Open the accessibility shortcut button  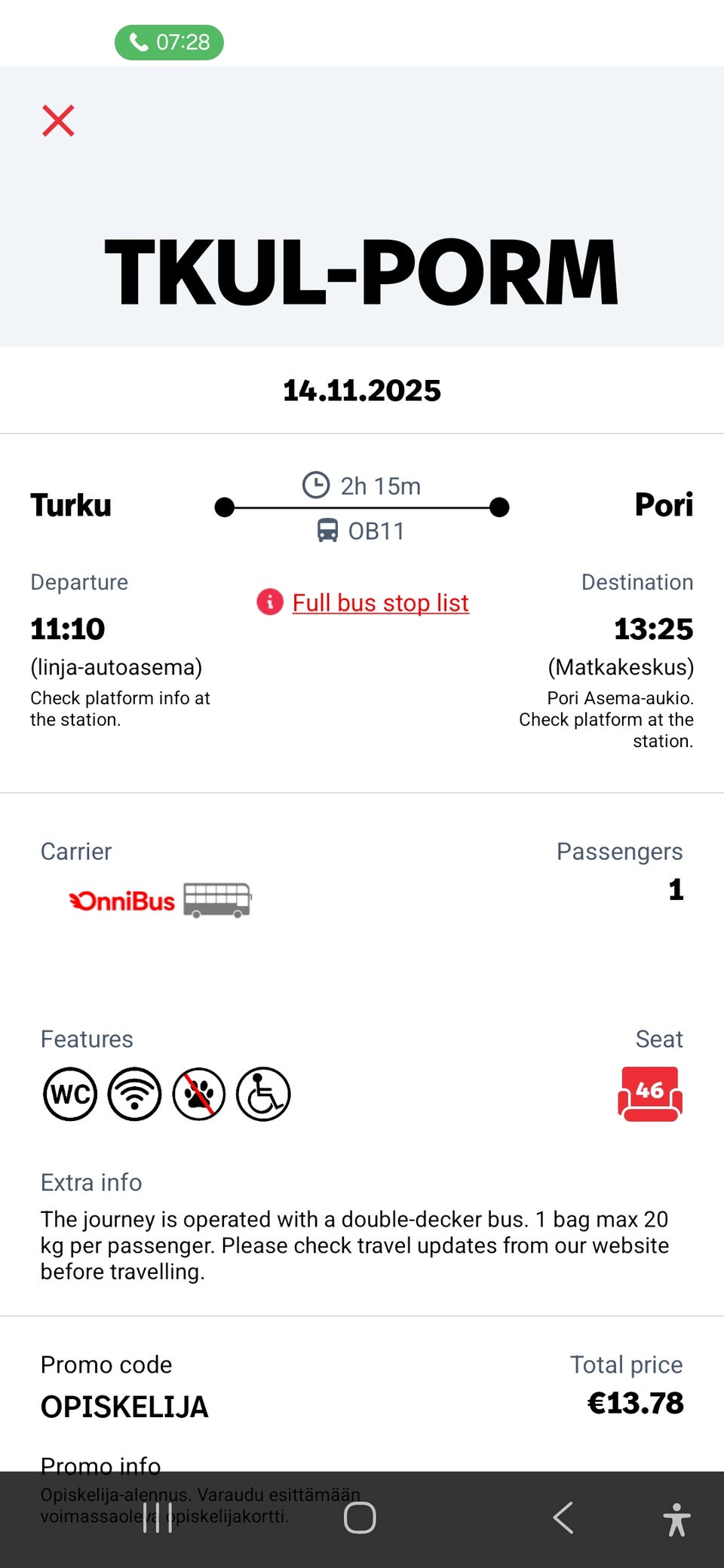pyautogui.click(x=676, y=1519)
